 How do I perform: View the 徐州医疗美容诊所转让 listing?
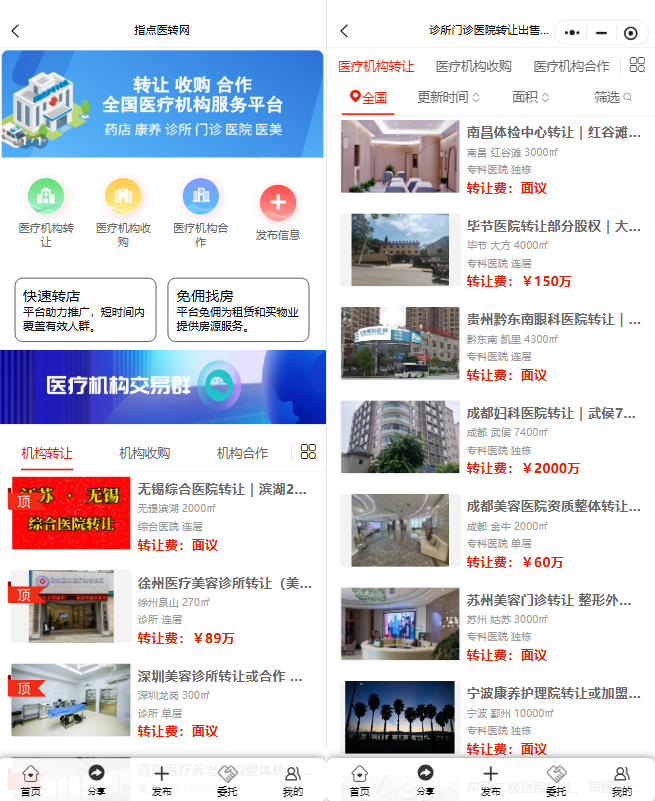click(x=224, y=583)
